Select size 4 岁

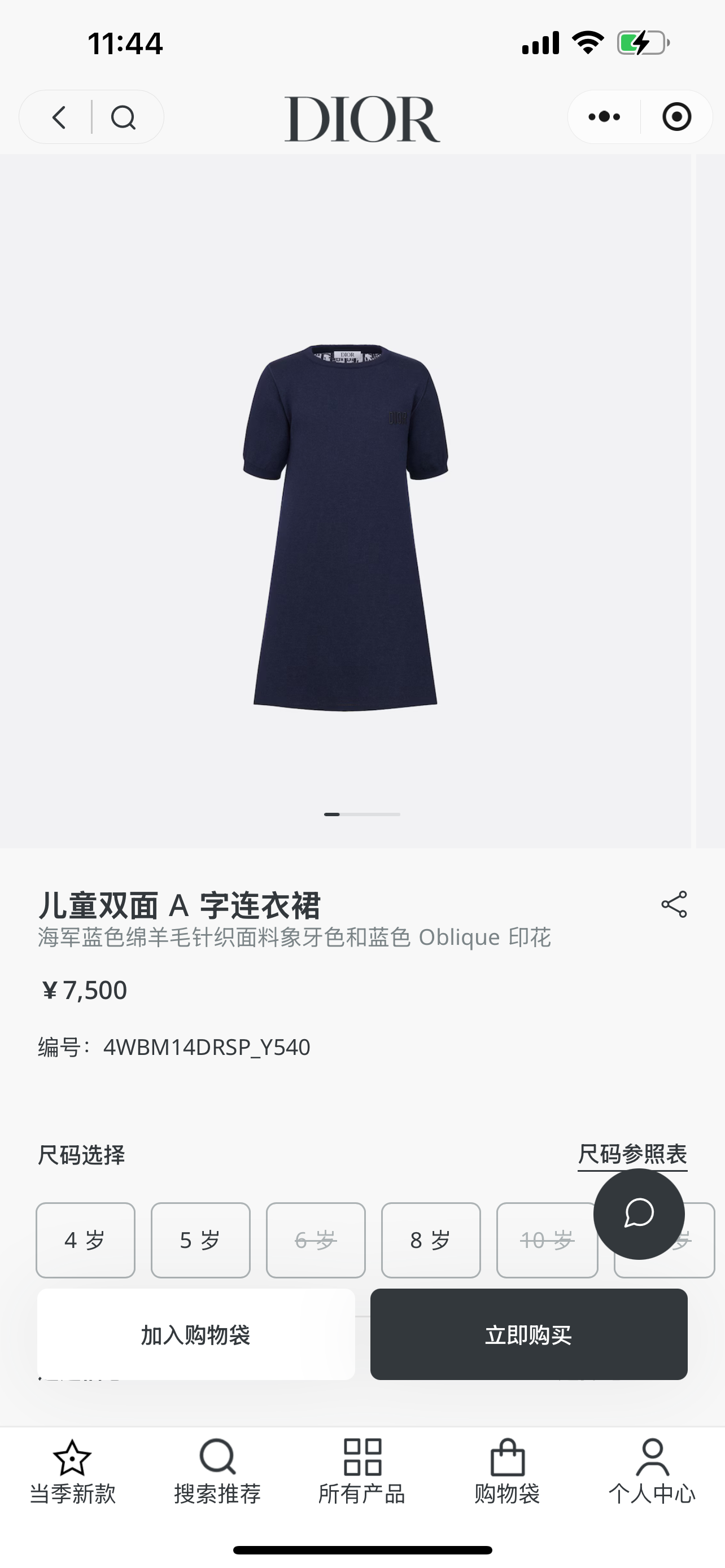coord(85,1240)
